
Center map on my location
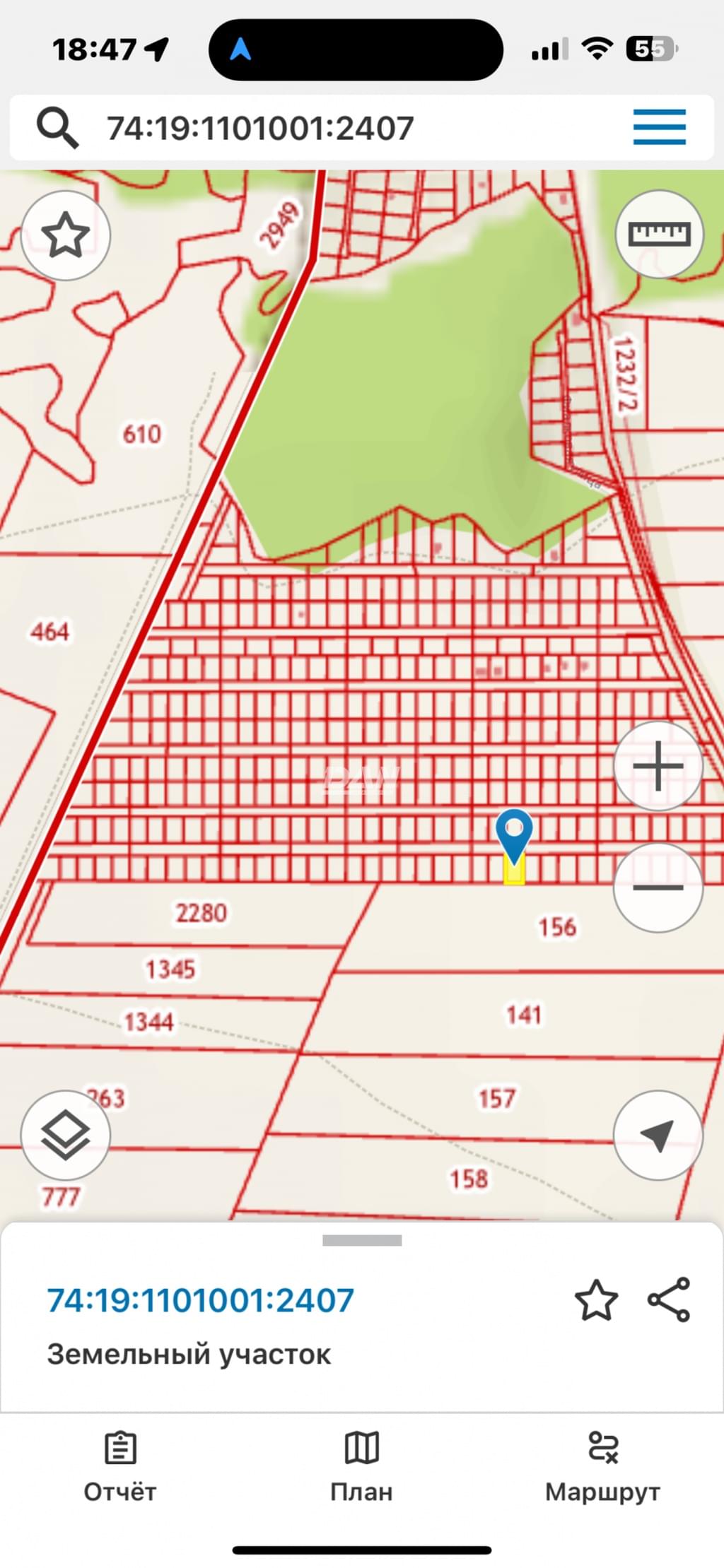point(658,1135)
